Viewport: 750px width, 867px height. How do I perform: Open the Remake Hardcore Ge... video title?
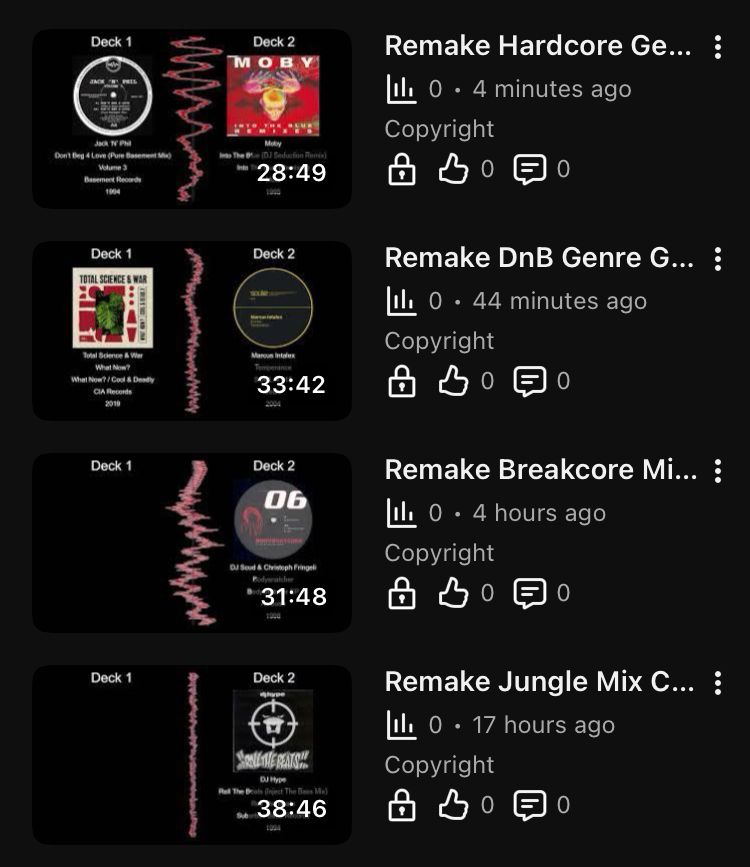[538, 46]
